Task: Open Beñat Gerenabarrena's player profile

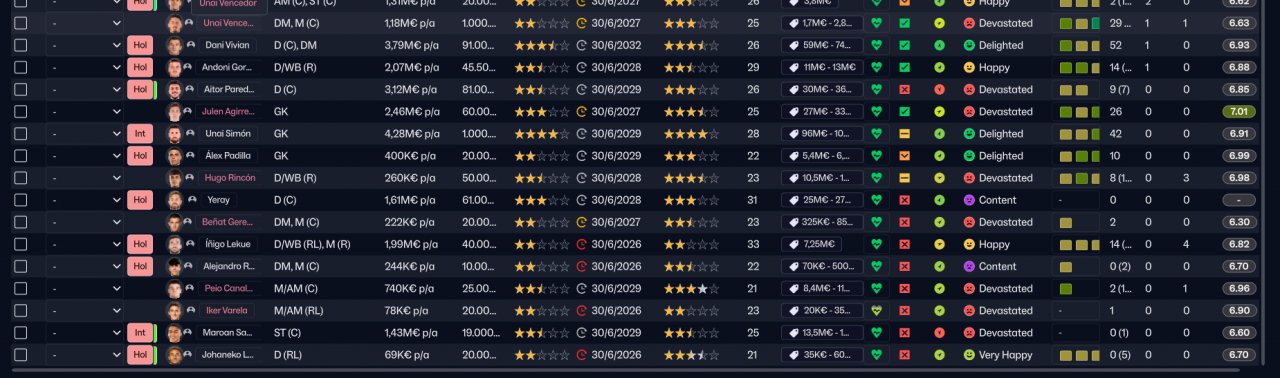Action: (x=227, y=222)
